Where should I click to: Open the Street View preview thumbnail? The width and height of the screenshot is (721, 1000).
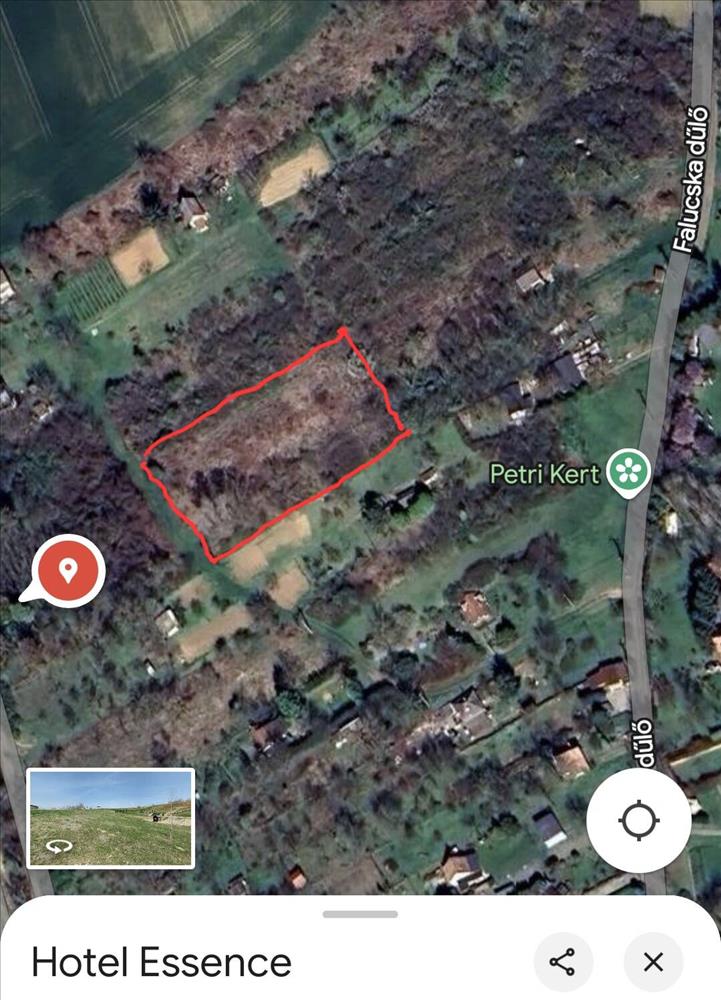point(110,818)
